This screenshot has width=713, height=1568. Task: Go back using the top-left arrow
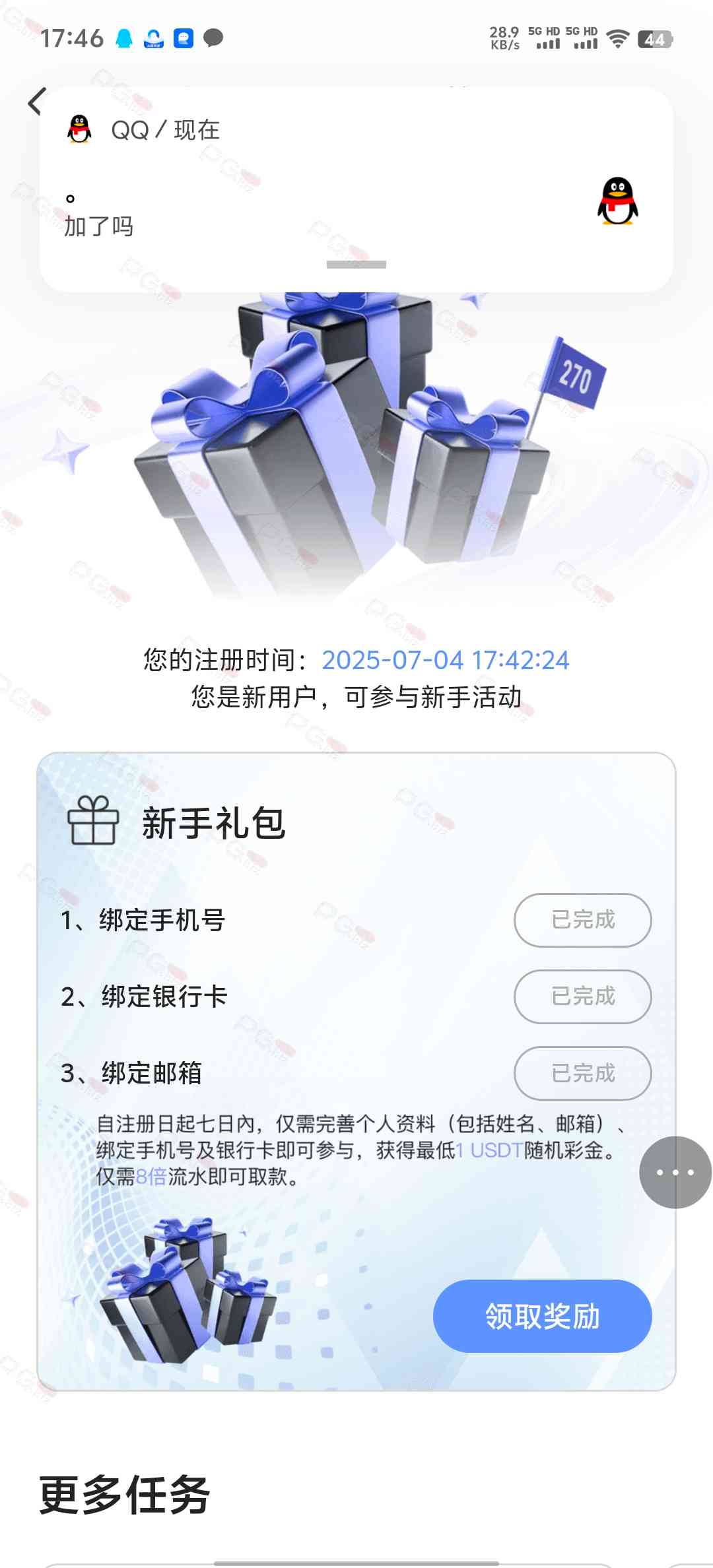pos(36,102)
